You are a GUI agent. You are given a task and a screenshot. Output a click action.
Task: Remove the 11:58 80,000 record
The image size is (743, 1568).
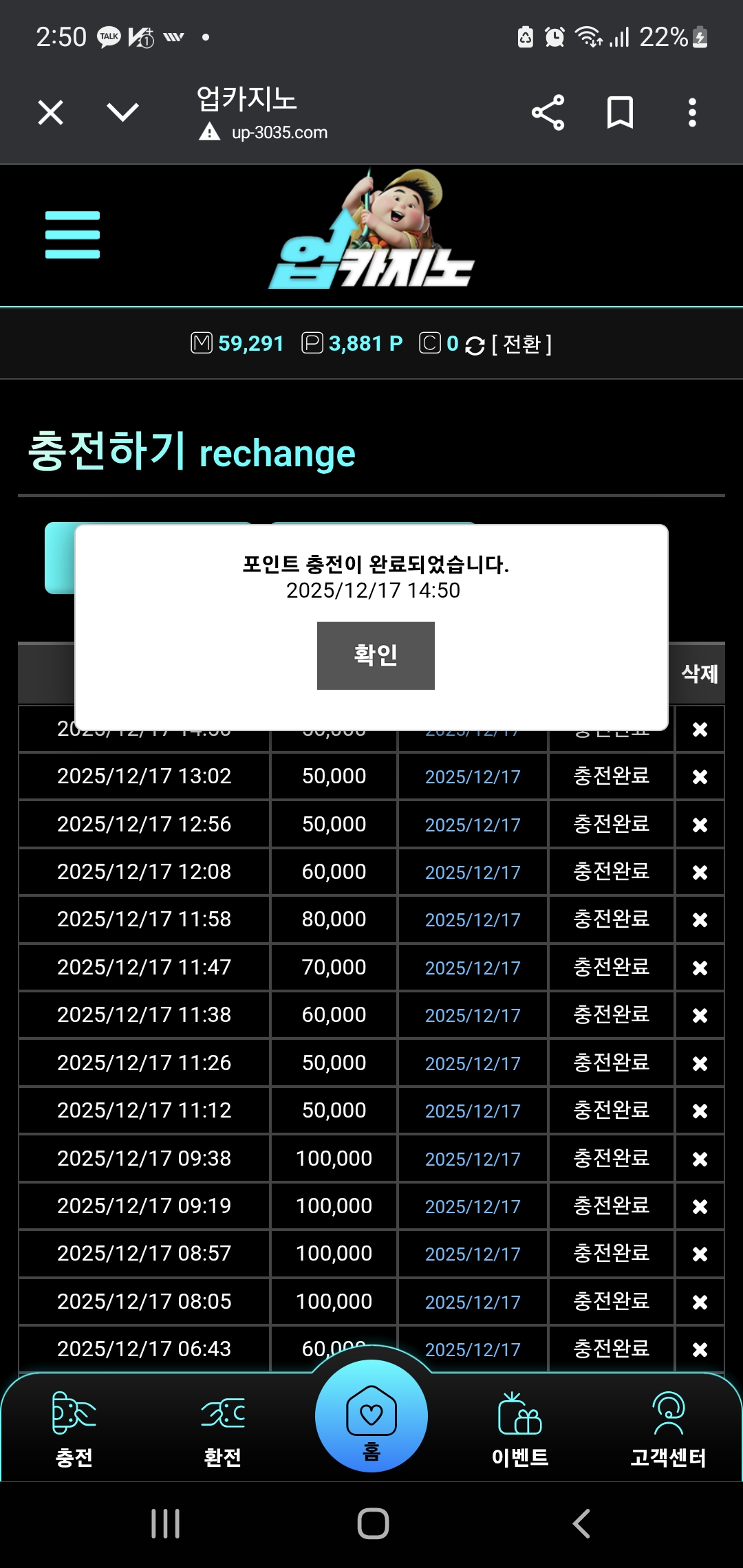700,920
